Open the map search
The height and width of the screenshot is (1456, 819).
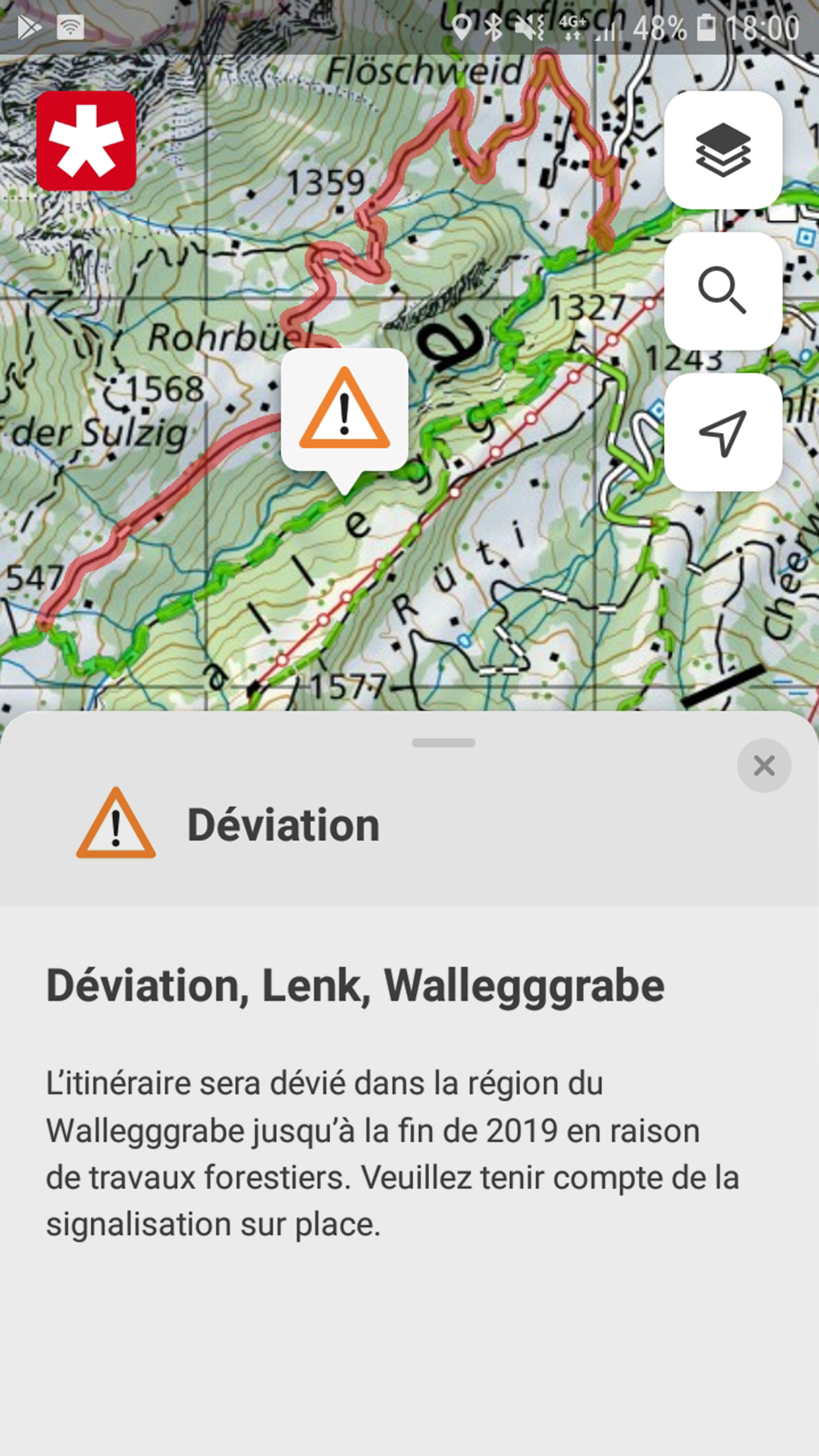(722, 291)
